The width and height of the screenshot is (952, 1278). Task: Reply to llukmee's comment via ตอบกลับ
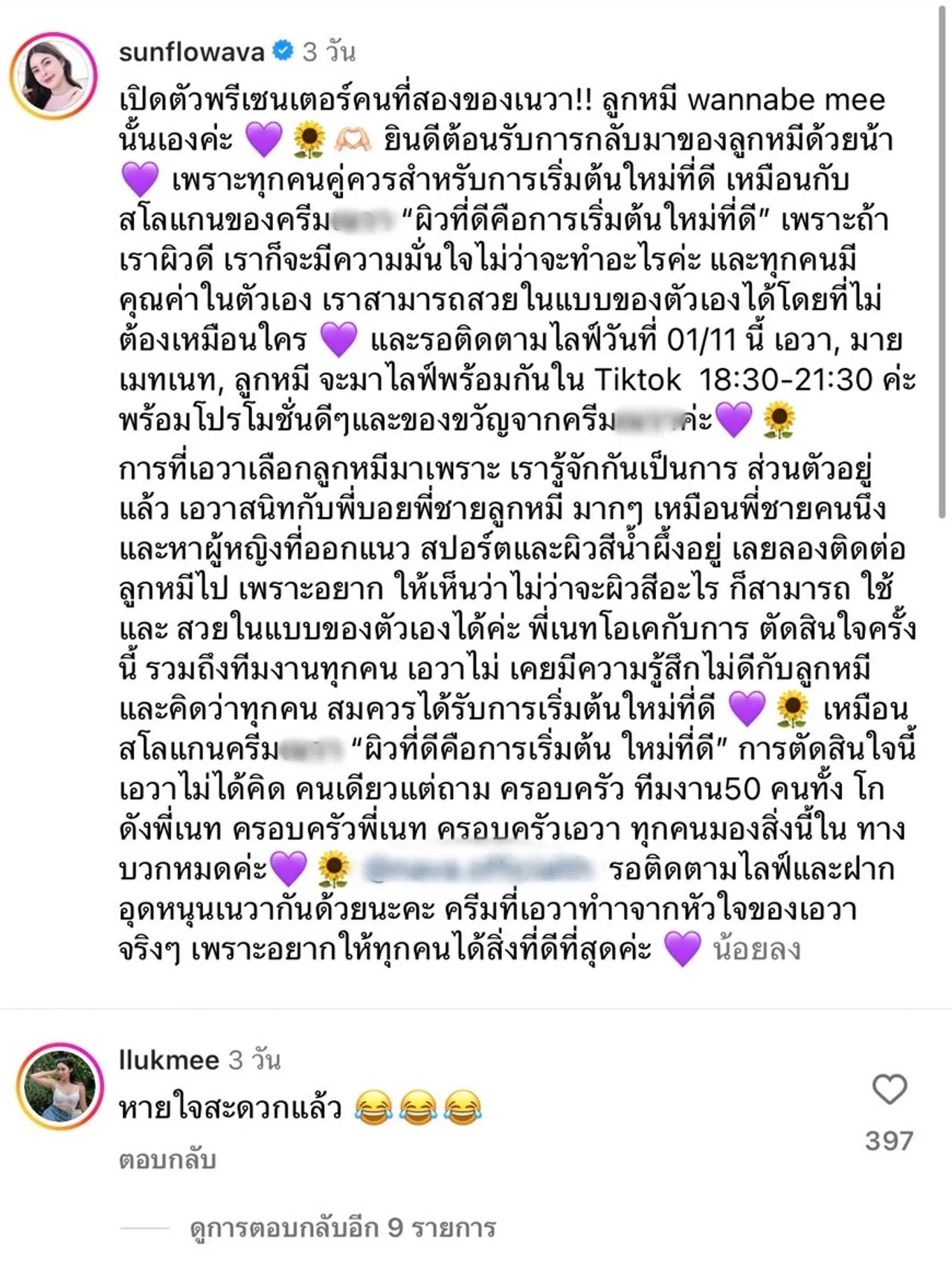pyautogui.click(x=167, y=1159)
